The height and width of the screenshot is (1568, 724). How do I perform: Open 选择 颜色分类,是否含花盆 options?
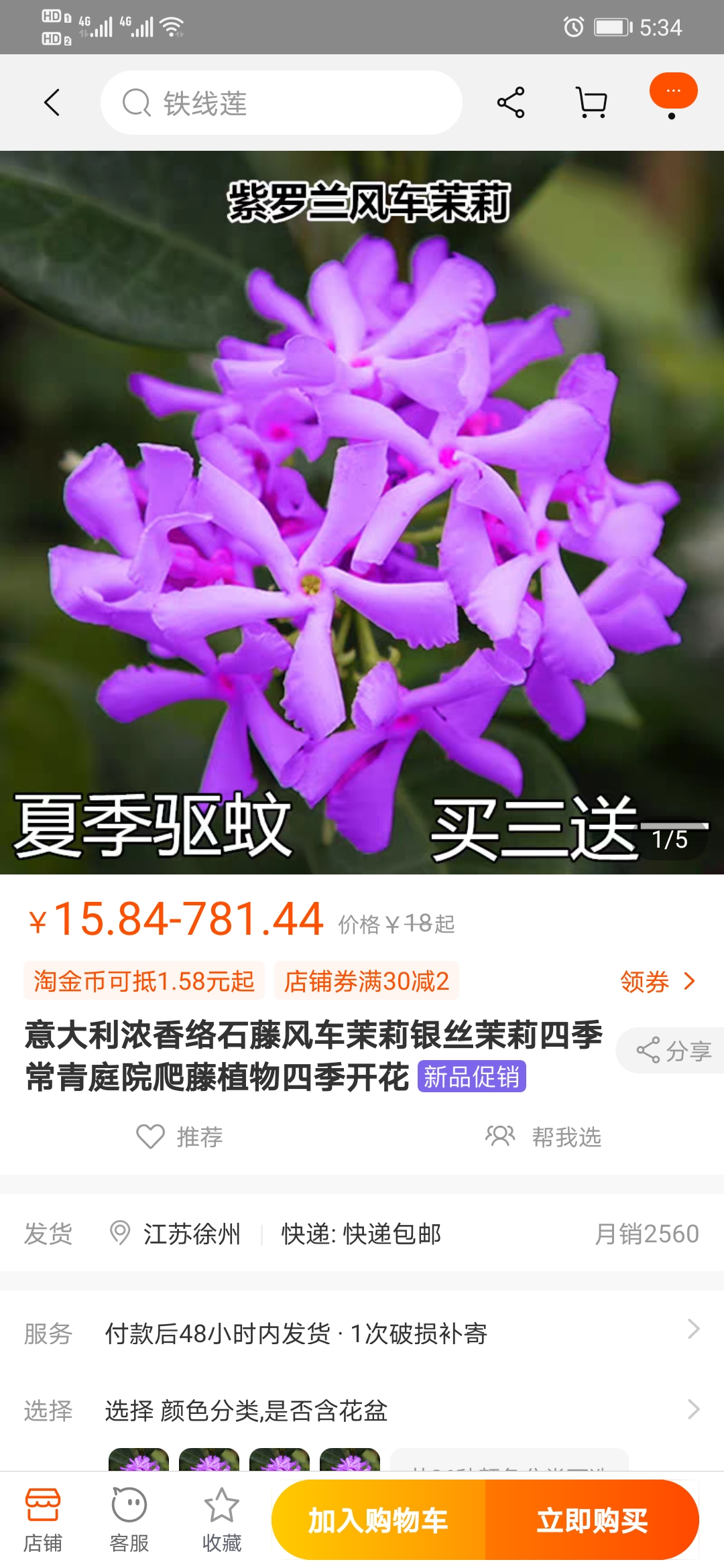pos(362,1411)
